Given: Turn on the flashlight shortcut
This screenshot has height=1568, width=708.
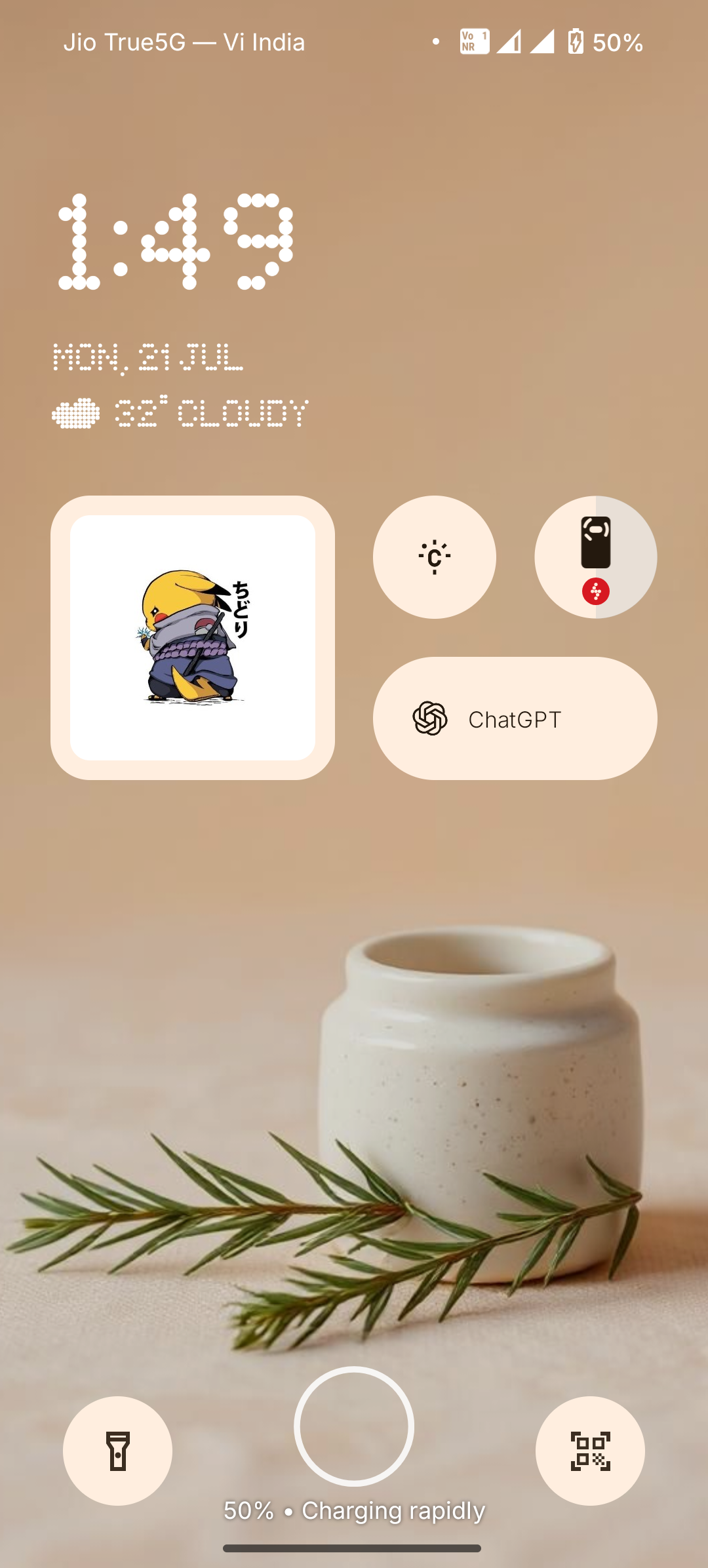Looking at the screenshot, I should [x=118, y=1451].
